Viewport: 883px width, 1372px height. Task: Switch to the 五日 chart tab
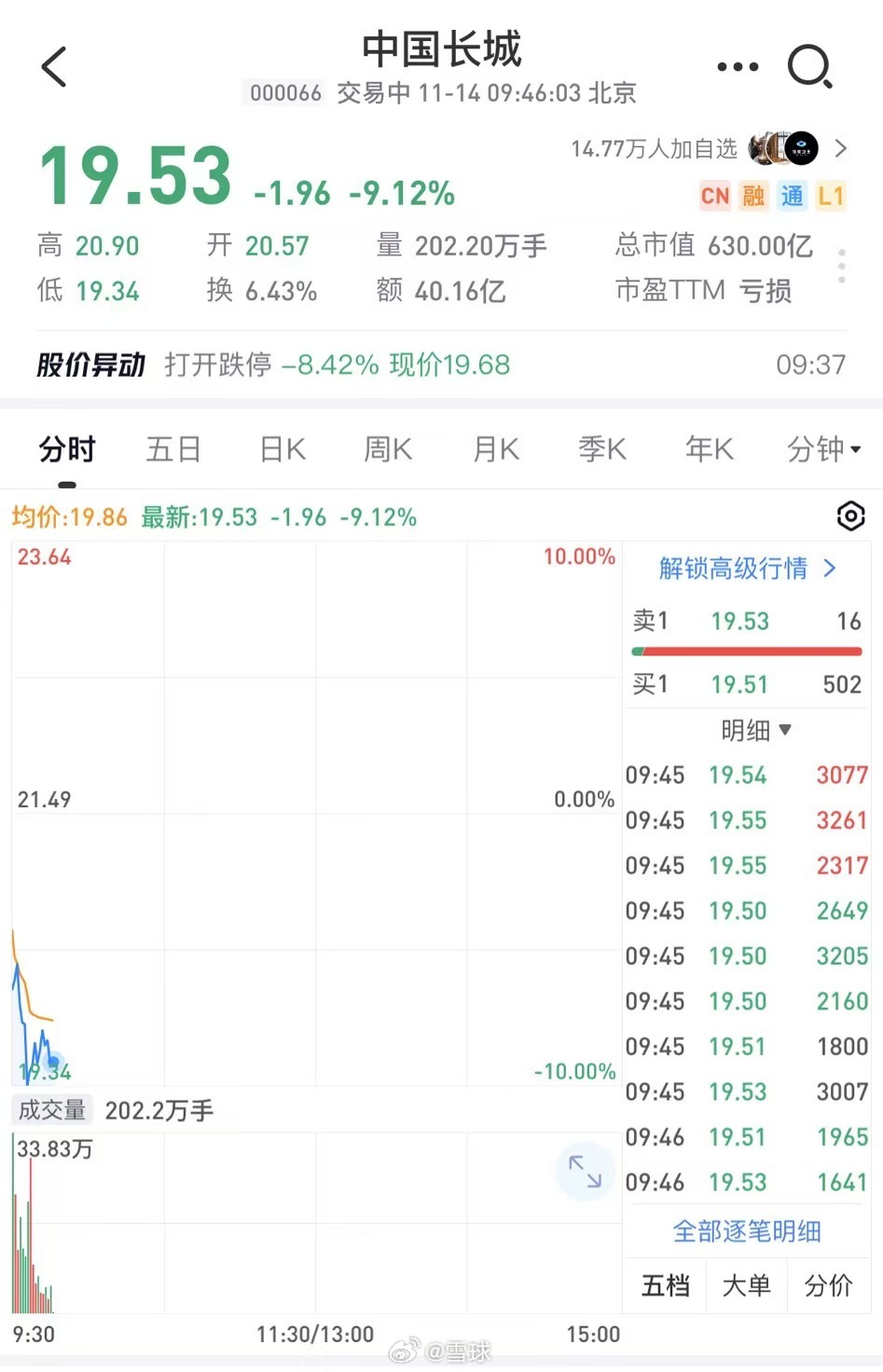click(173, 449)
